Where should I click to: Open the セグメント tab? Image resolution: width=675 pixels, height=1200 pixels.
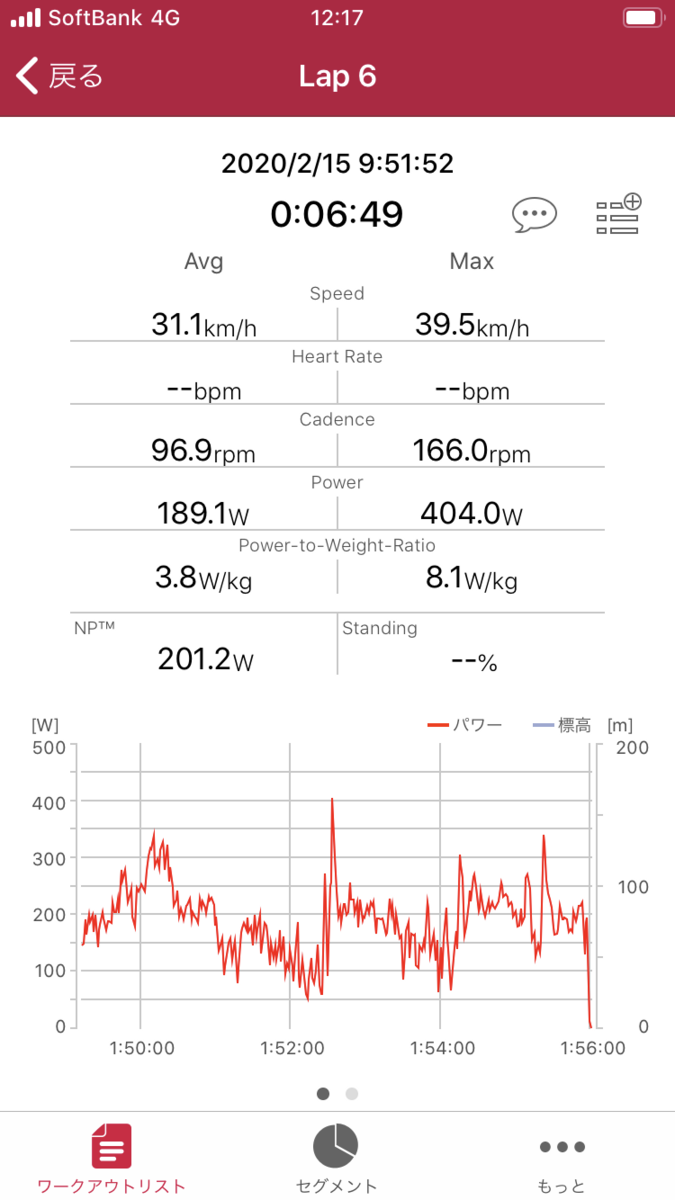[337, 1158]
